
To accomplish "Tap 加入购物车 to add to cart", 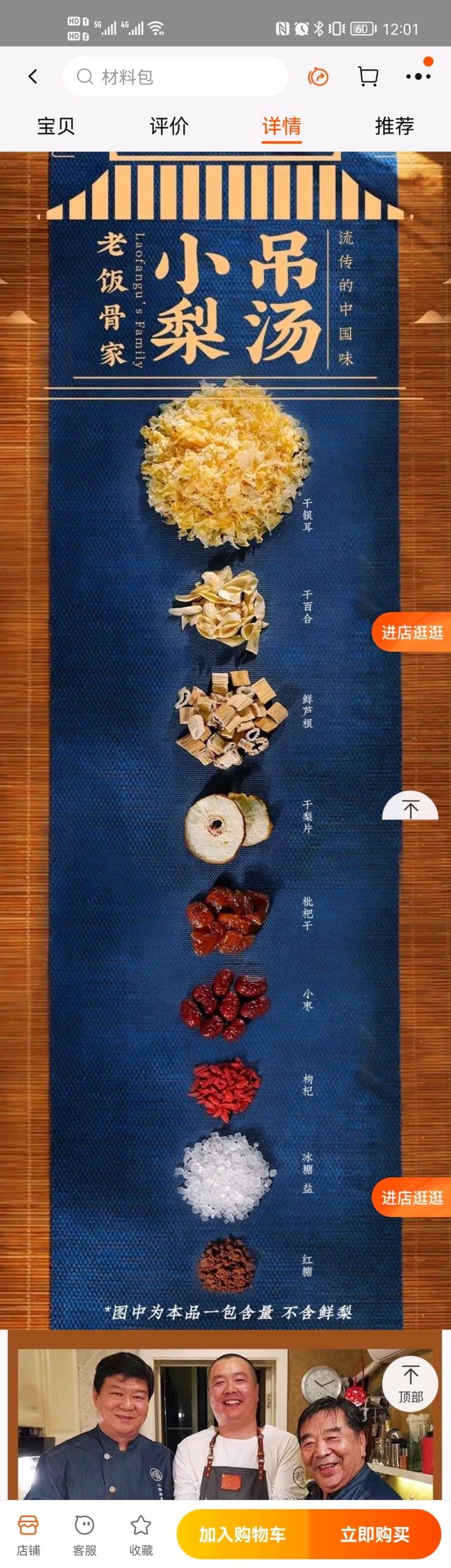I will click(243, 1534).
